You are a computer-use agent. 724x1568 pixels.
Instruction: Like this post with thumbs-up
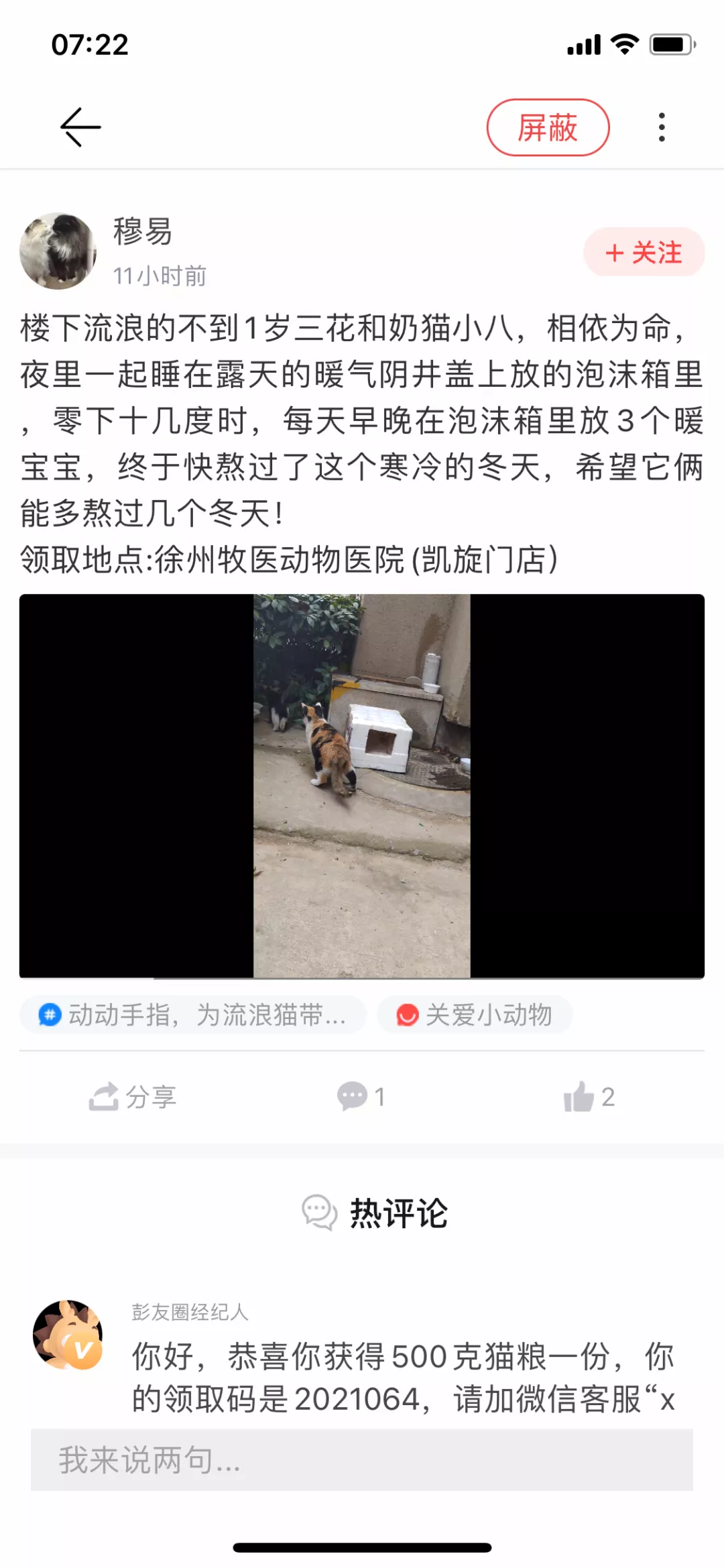589,1097
